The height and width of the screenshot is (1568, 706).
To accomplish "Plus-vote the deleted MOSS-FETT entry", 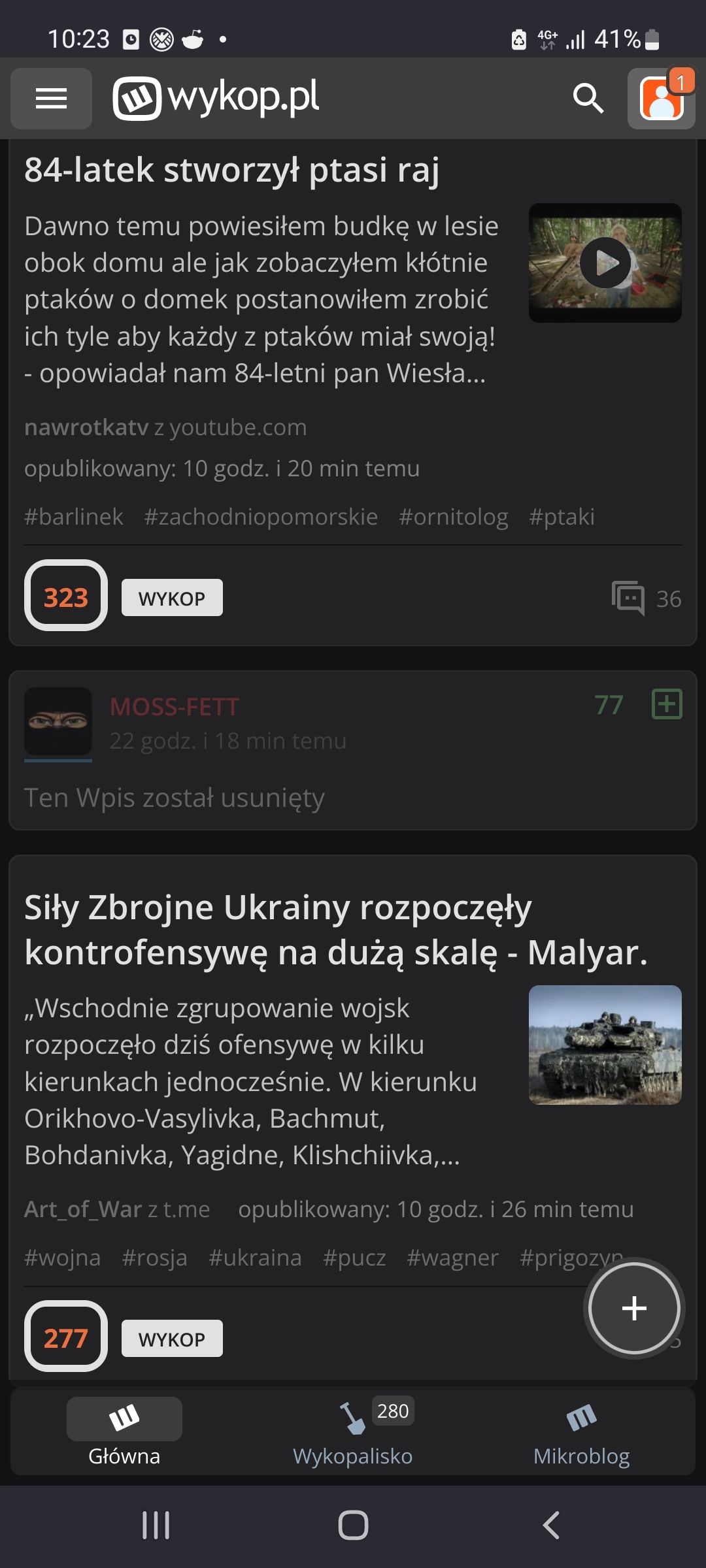I will [x=667, y=704].
